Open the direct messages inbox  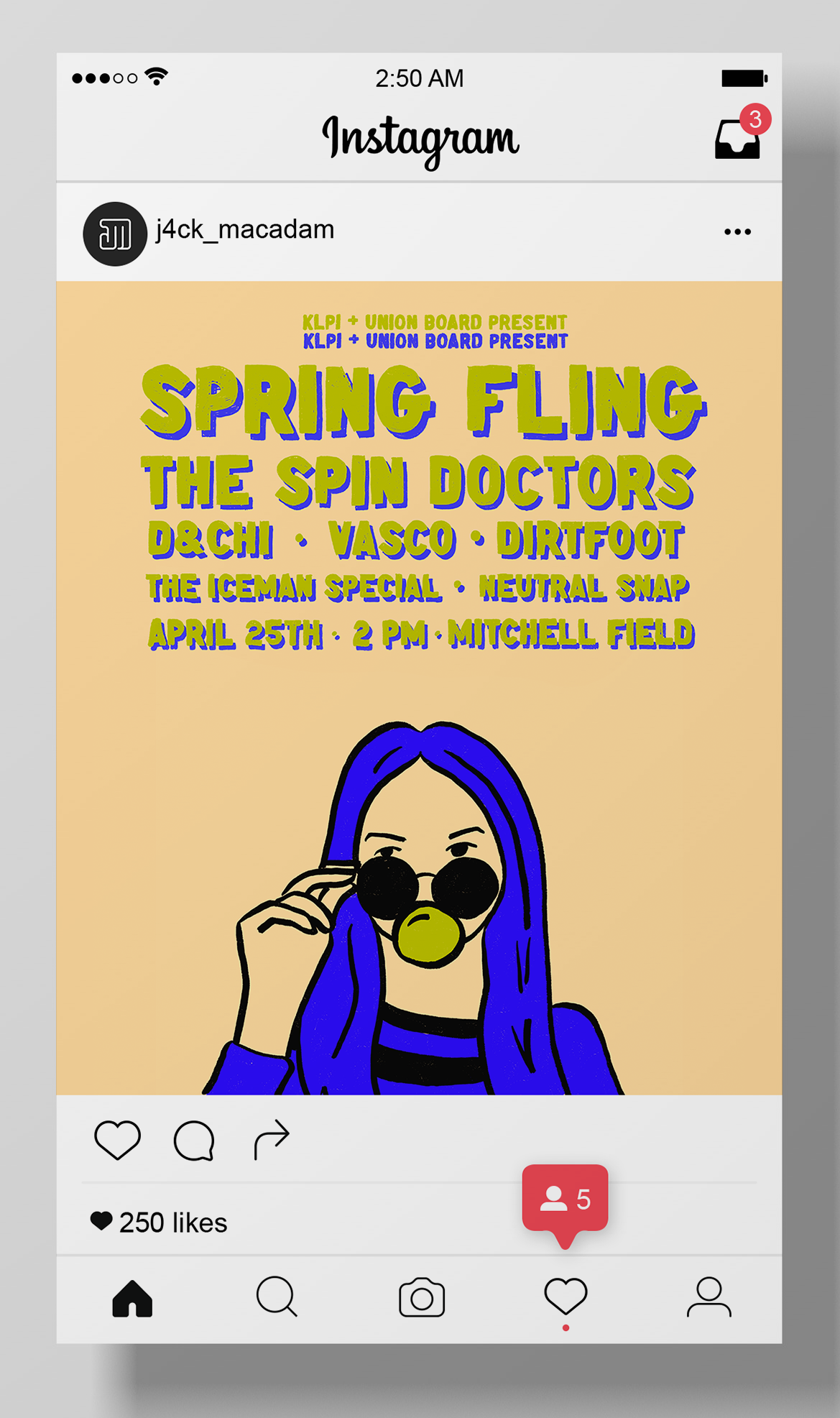click(x=737, y=138)
